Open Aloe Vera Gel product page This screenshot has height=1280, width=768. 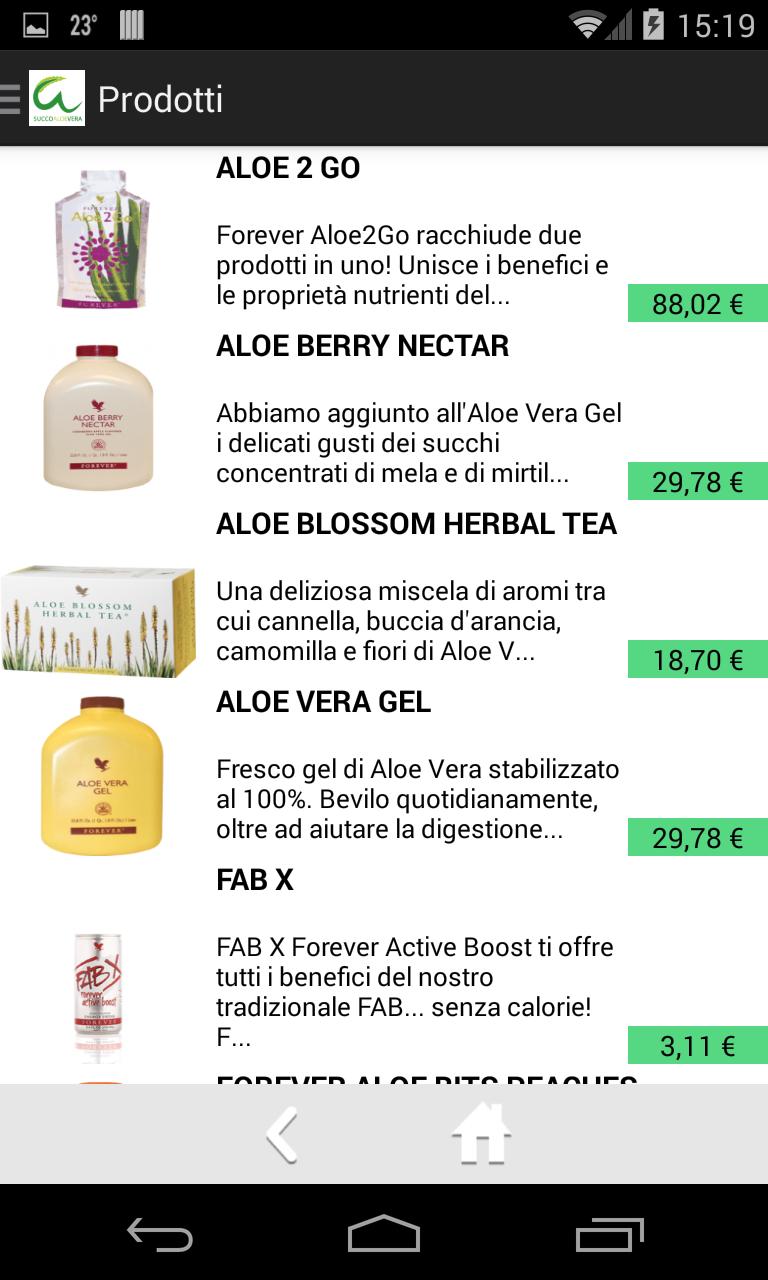pyautogui.click(x=384, y=772)
